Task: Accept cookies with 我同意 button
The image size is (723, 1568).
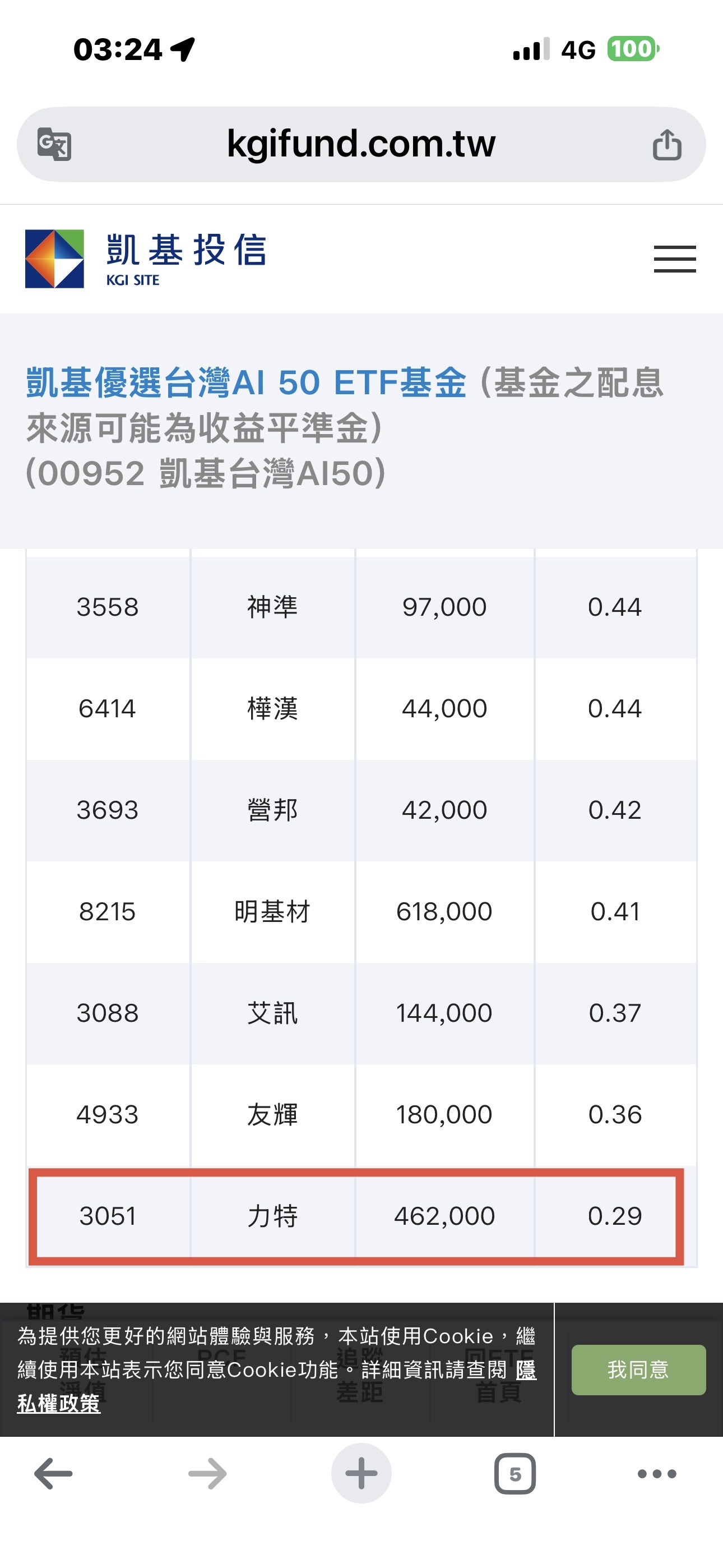Action: (638, 1369)
